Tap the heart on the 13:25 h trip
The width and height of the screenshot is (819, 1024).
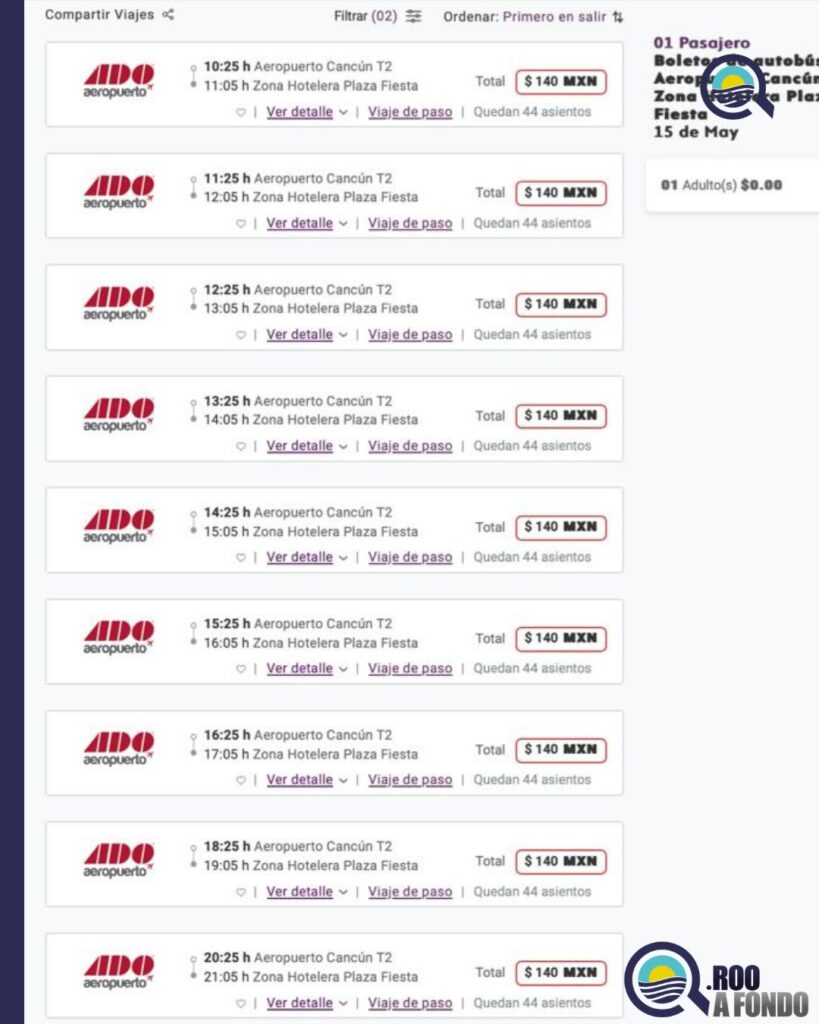pyautogui.click(x=240, y=447)
